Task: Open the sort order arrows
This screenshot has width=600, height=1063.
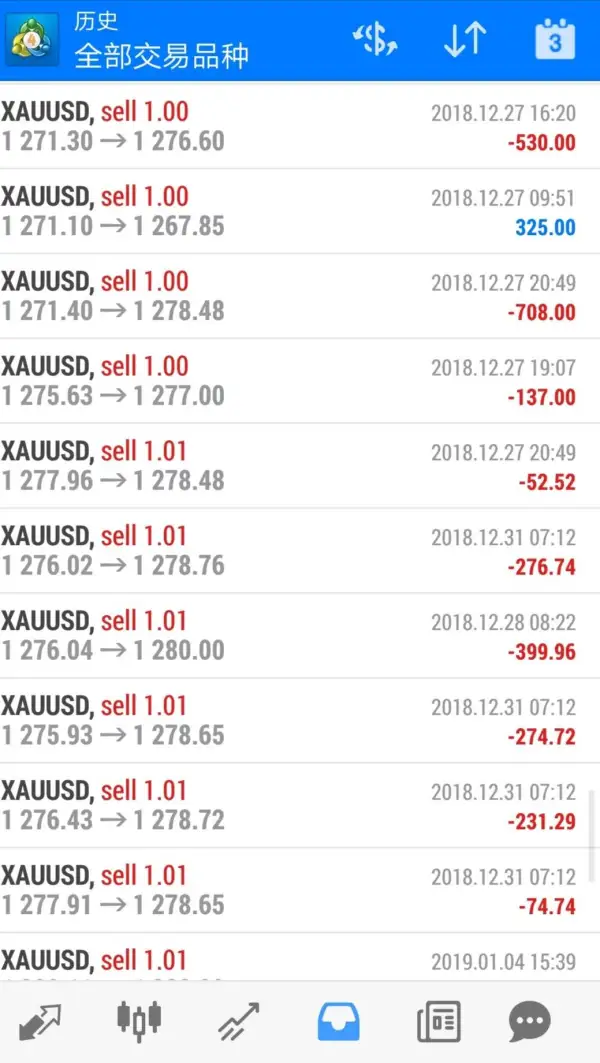Action: [x=465, y=41]
